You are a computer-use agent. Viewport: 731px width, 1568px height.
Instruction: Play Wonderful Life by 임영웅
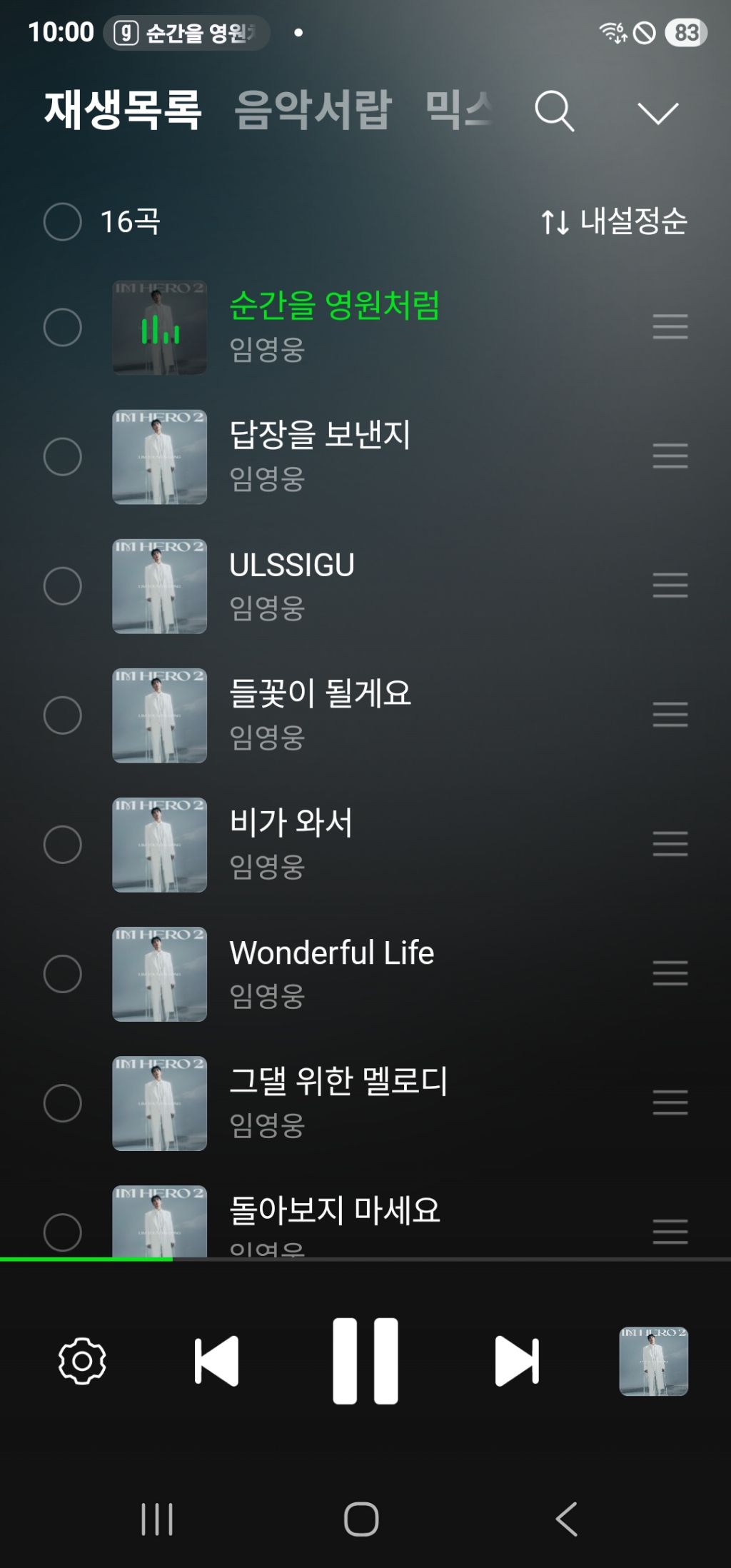pos(331,953)
